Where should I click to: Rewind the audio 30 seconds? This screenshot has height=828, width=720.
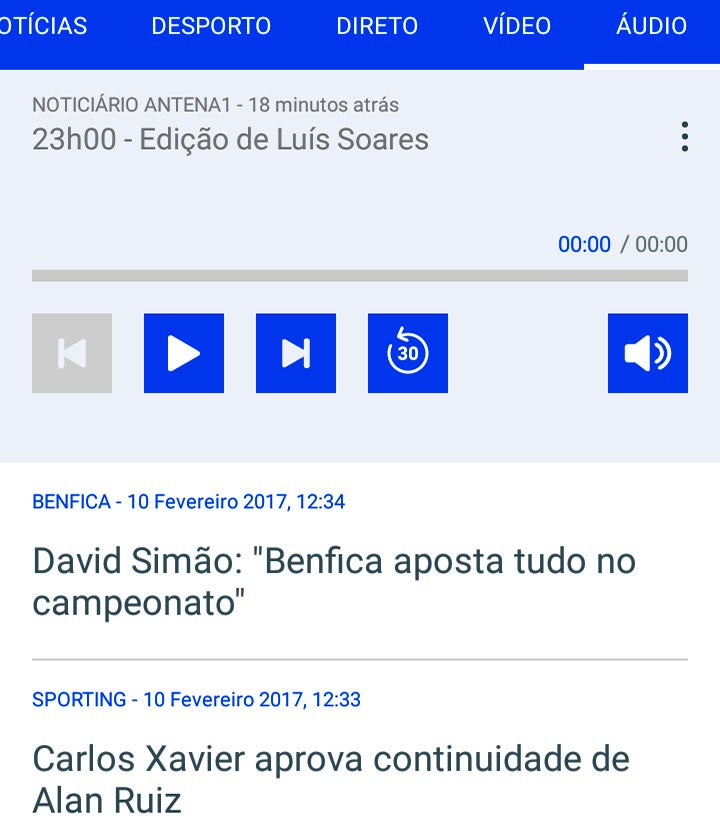tap(408, 353)
